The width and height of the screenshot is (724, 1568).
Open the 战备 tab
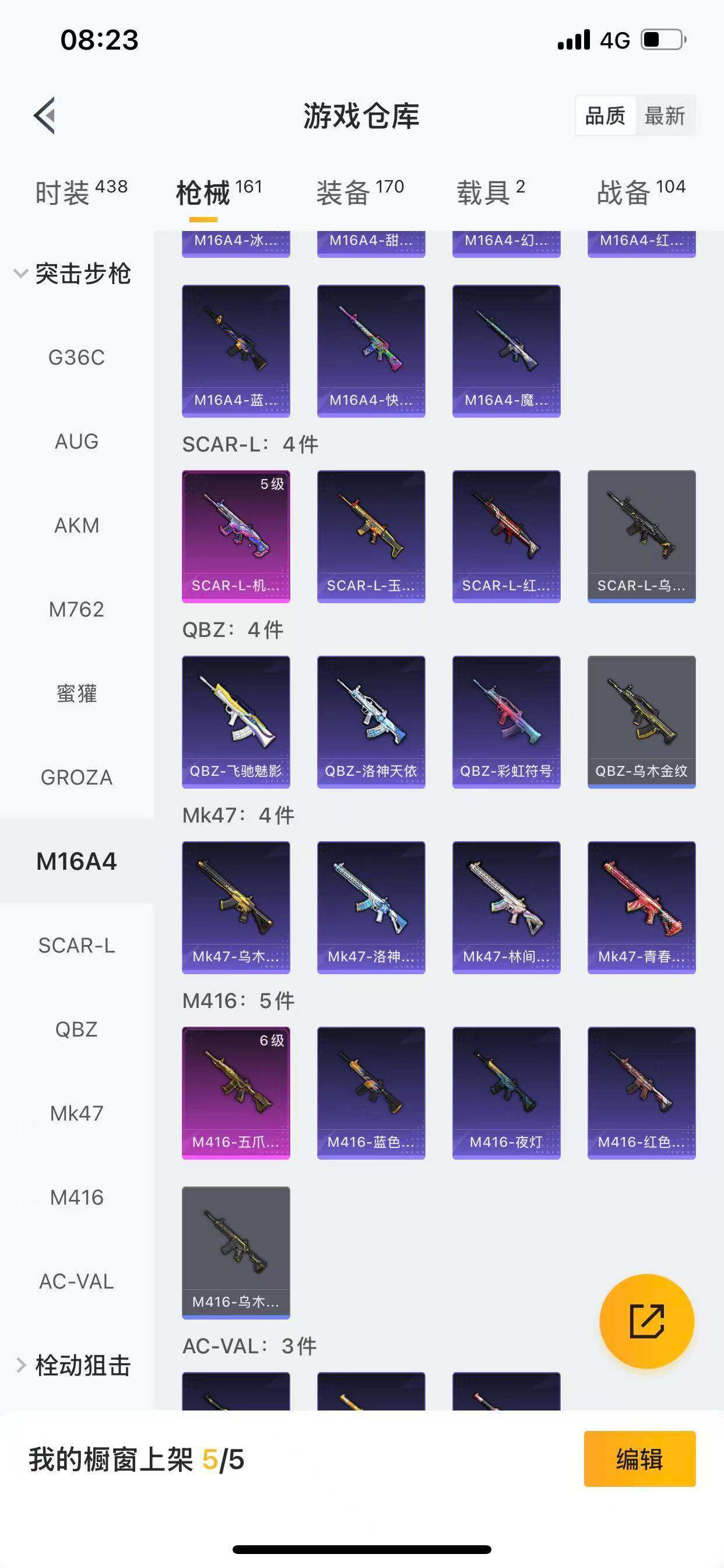641,192
